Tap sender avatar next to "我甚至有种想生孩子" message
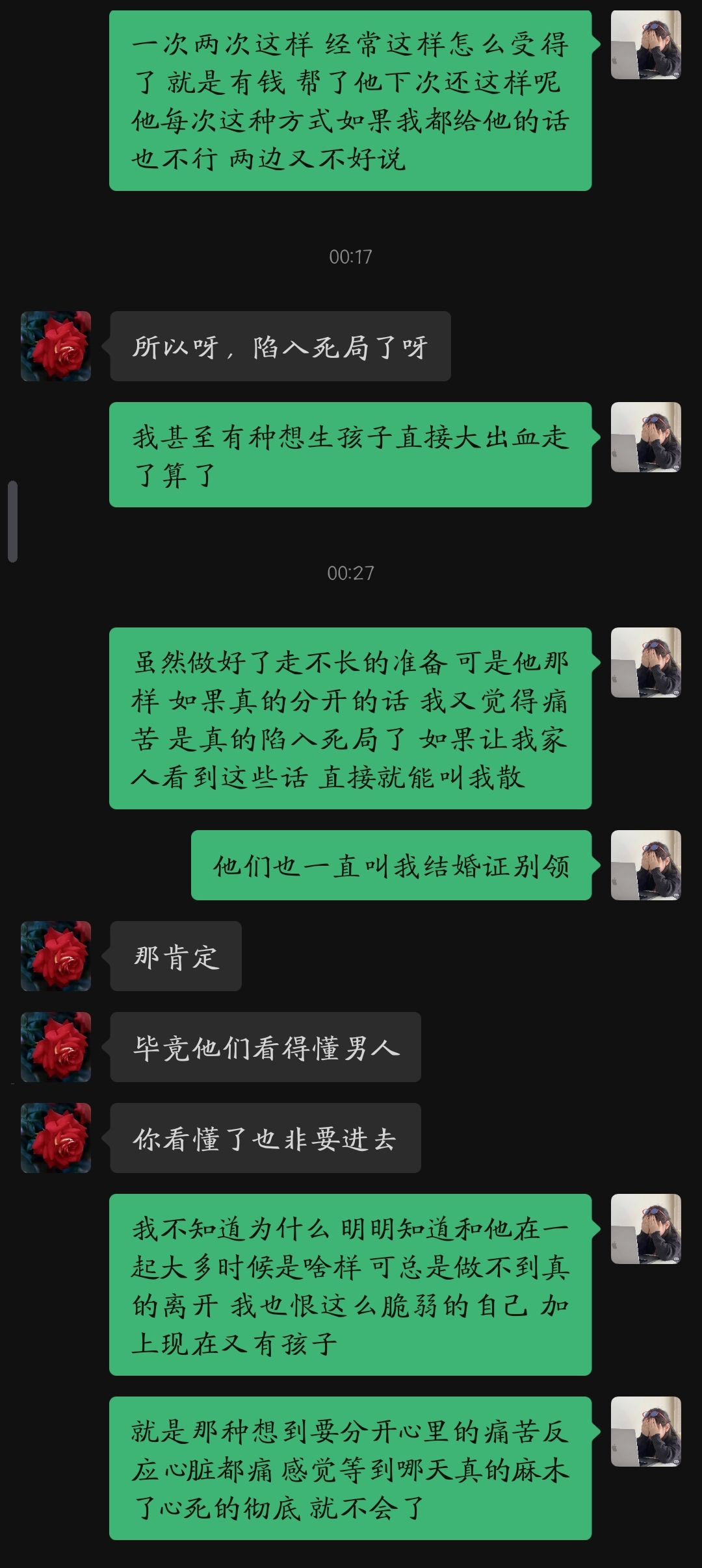 tap(646, 436)
